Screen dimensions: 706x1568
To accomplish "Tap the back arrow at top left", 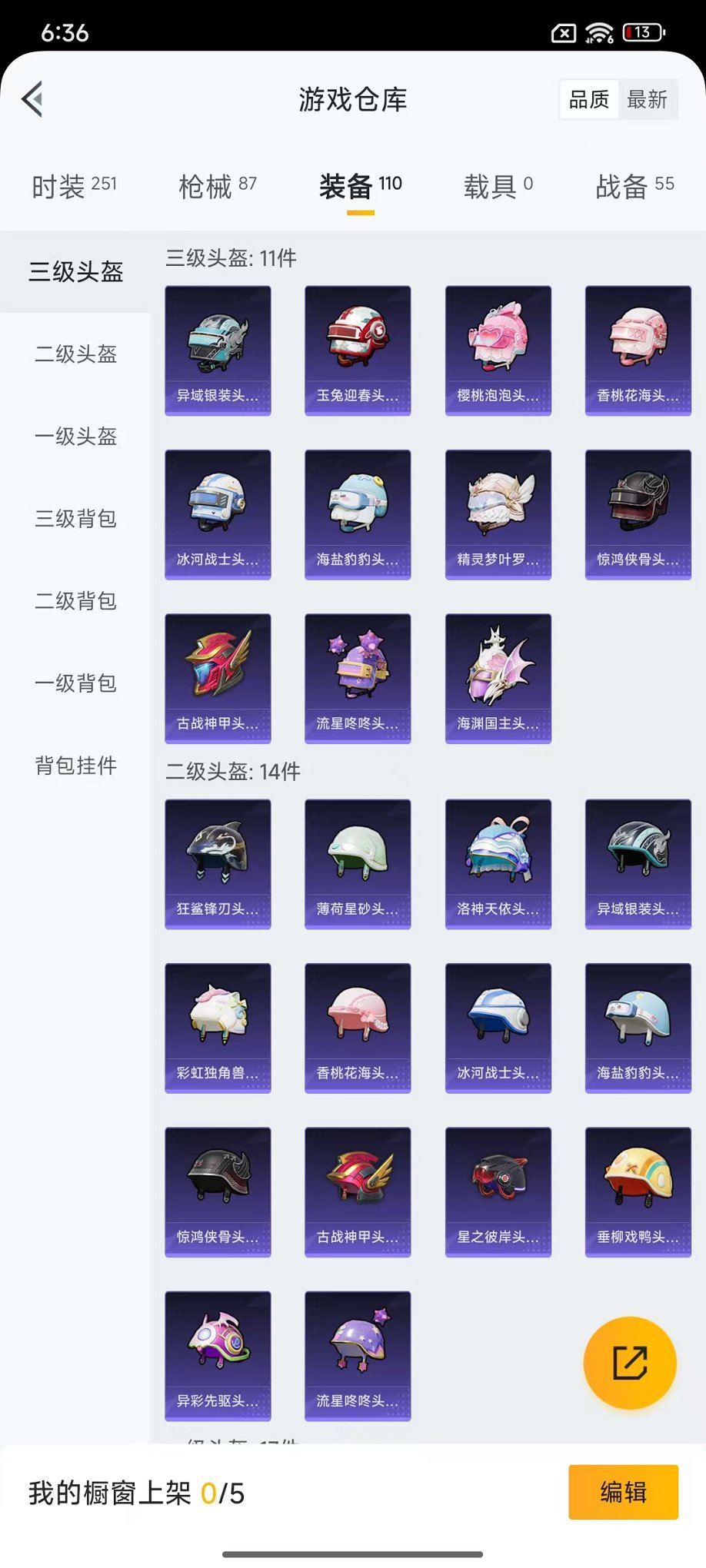I will click(x=32, y=100).
